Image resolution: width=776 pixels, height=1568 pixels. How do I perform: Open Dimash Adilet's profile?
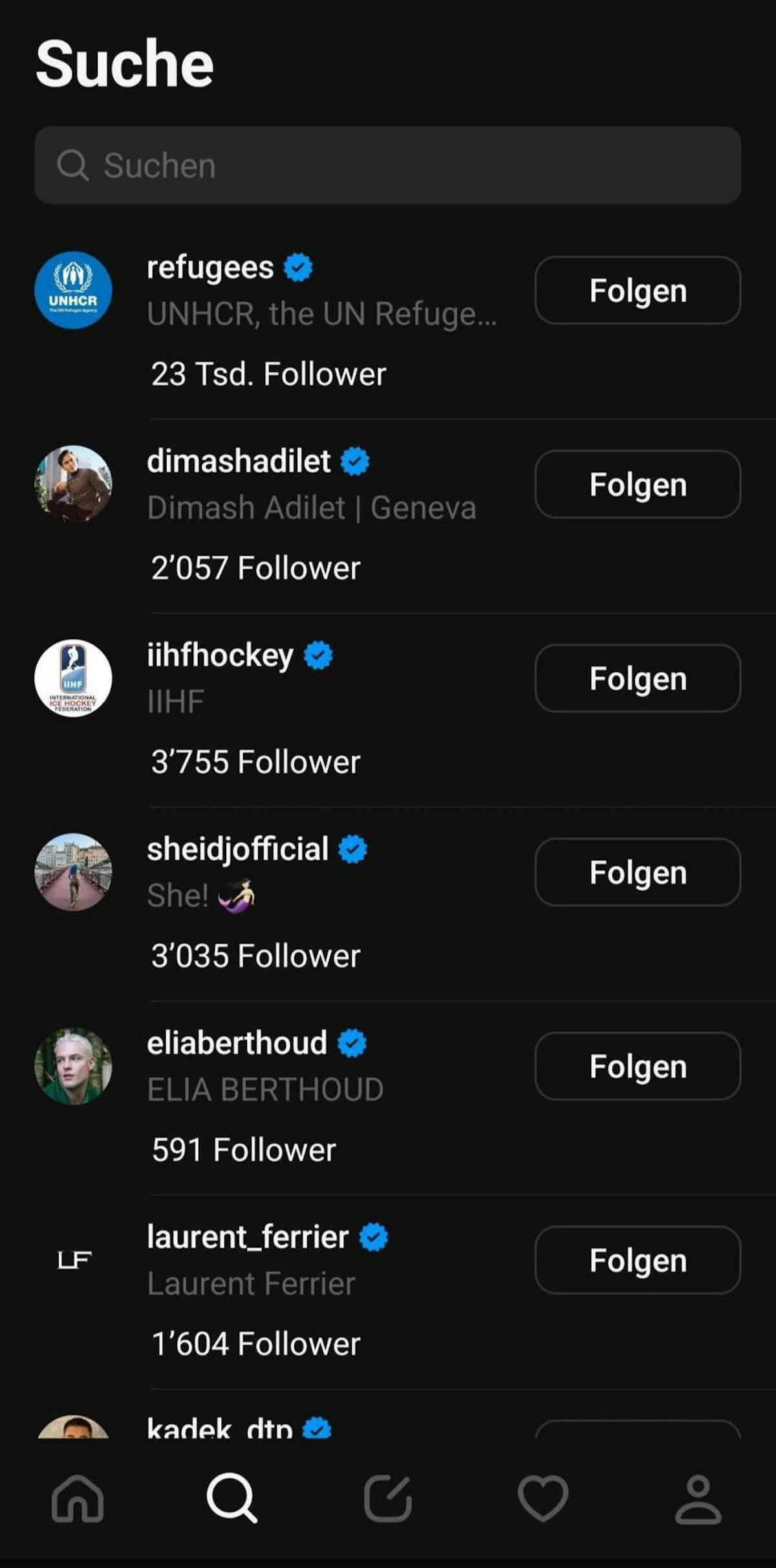239,462
